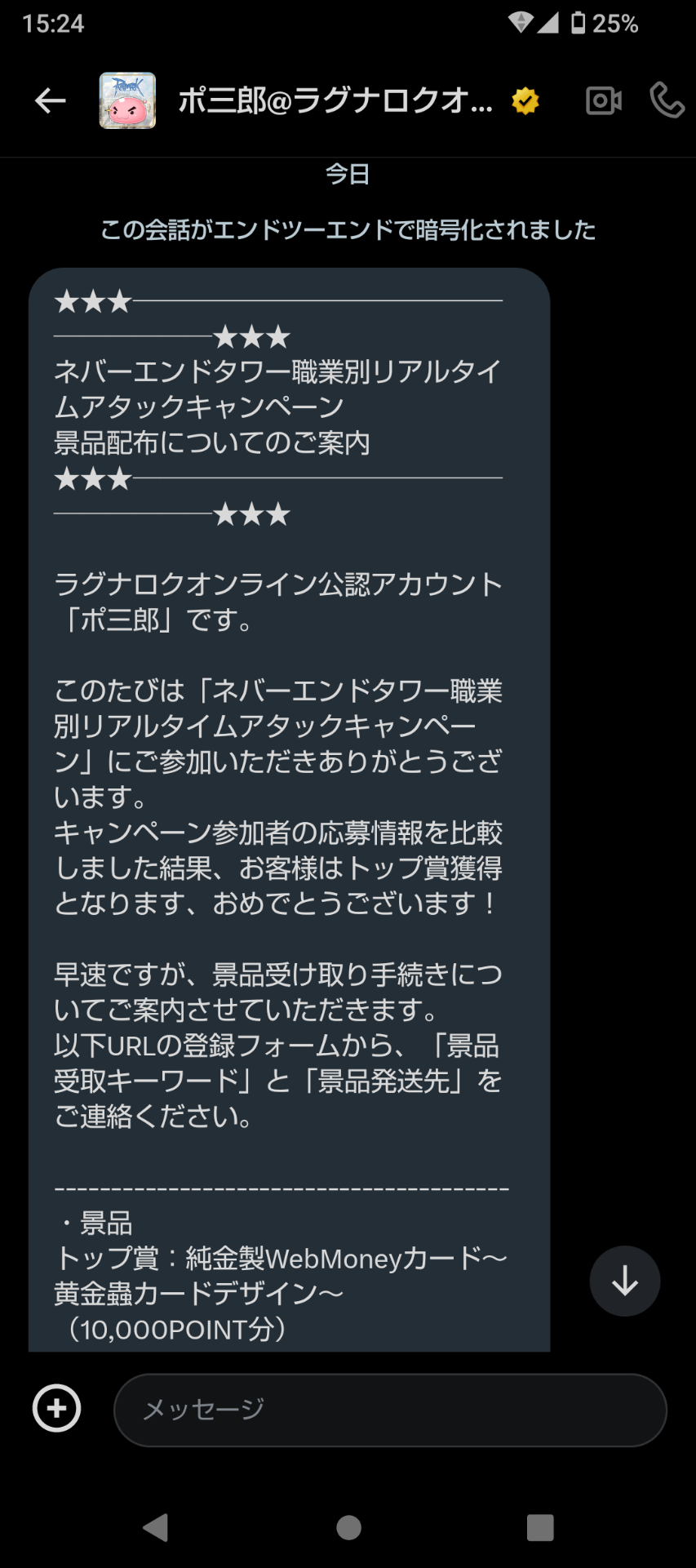Open the attachment plus menu

pos(56,1409)
